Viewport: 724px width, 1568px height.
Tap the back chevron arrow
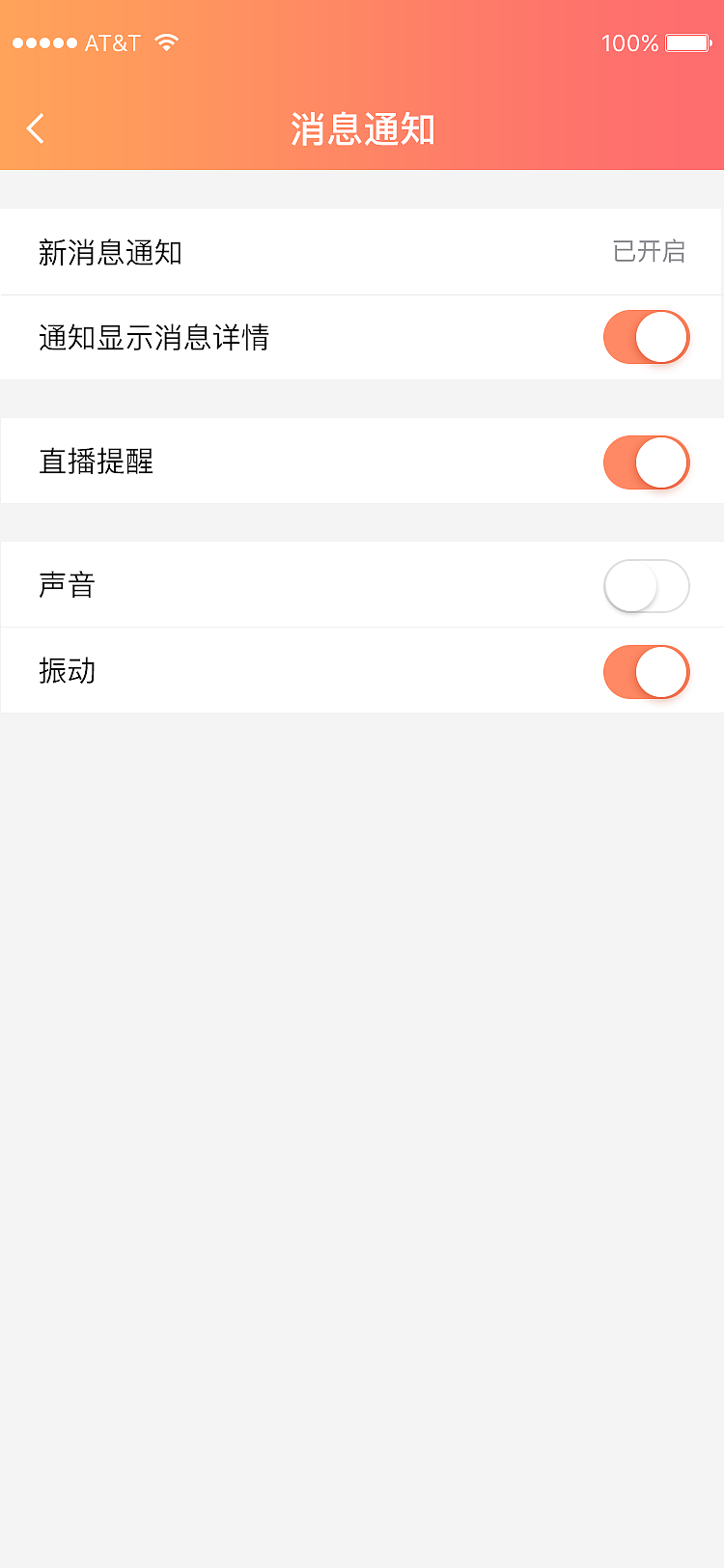[x=36, y=127]
